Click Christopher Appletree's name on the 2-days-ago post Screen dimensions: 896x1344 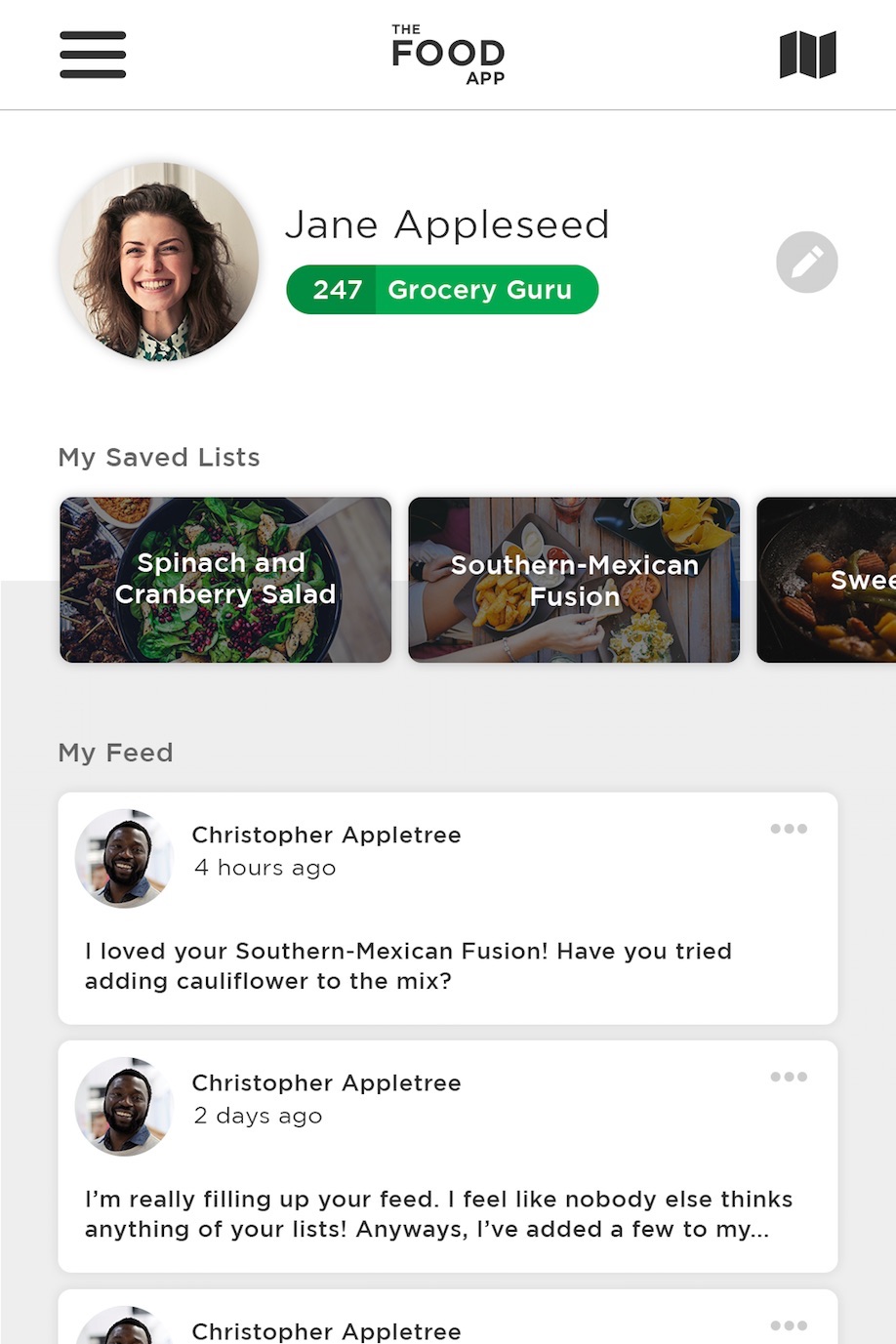pos(326,1082)
